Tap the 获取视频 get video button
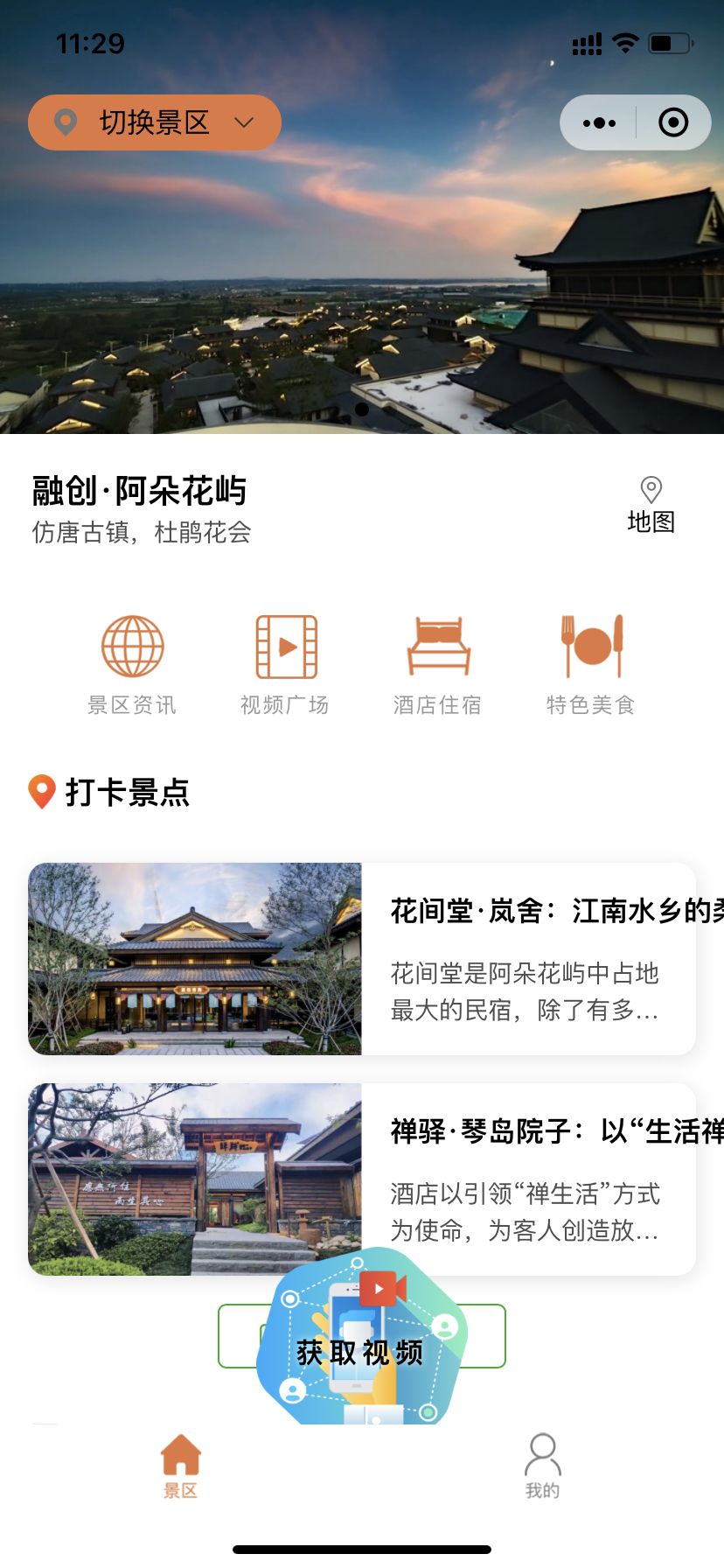Screen dimensions: 724x1568 (x=361, y=1339)
